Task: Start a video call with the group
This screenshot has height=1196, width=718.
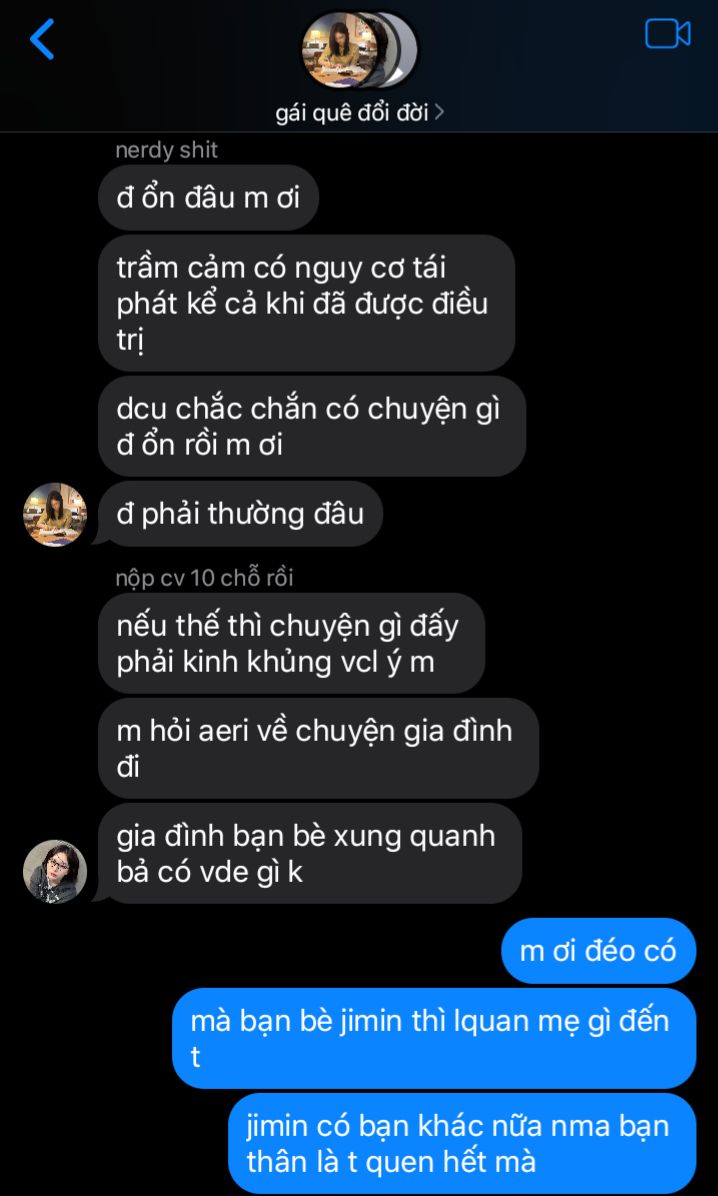Action: tap(668, 34)
